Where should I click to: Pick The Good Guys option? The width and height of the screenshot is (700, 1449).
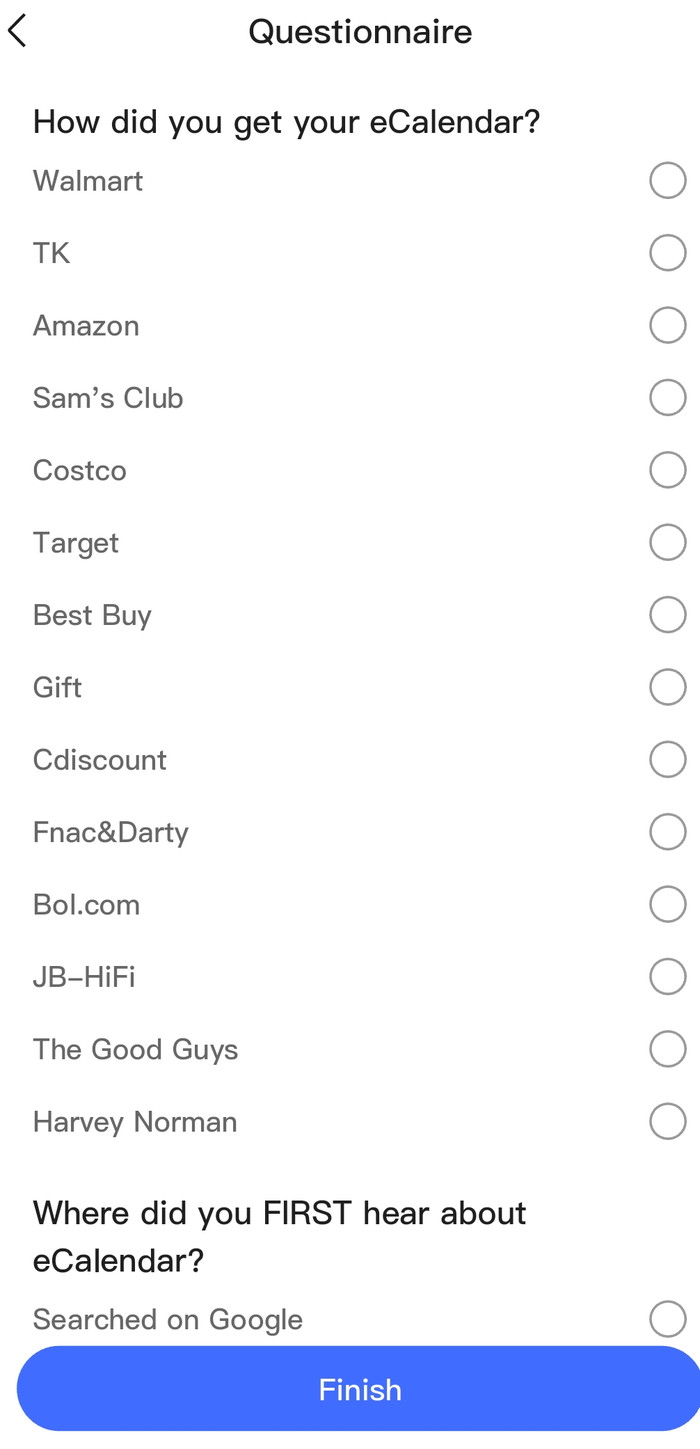667,1049
